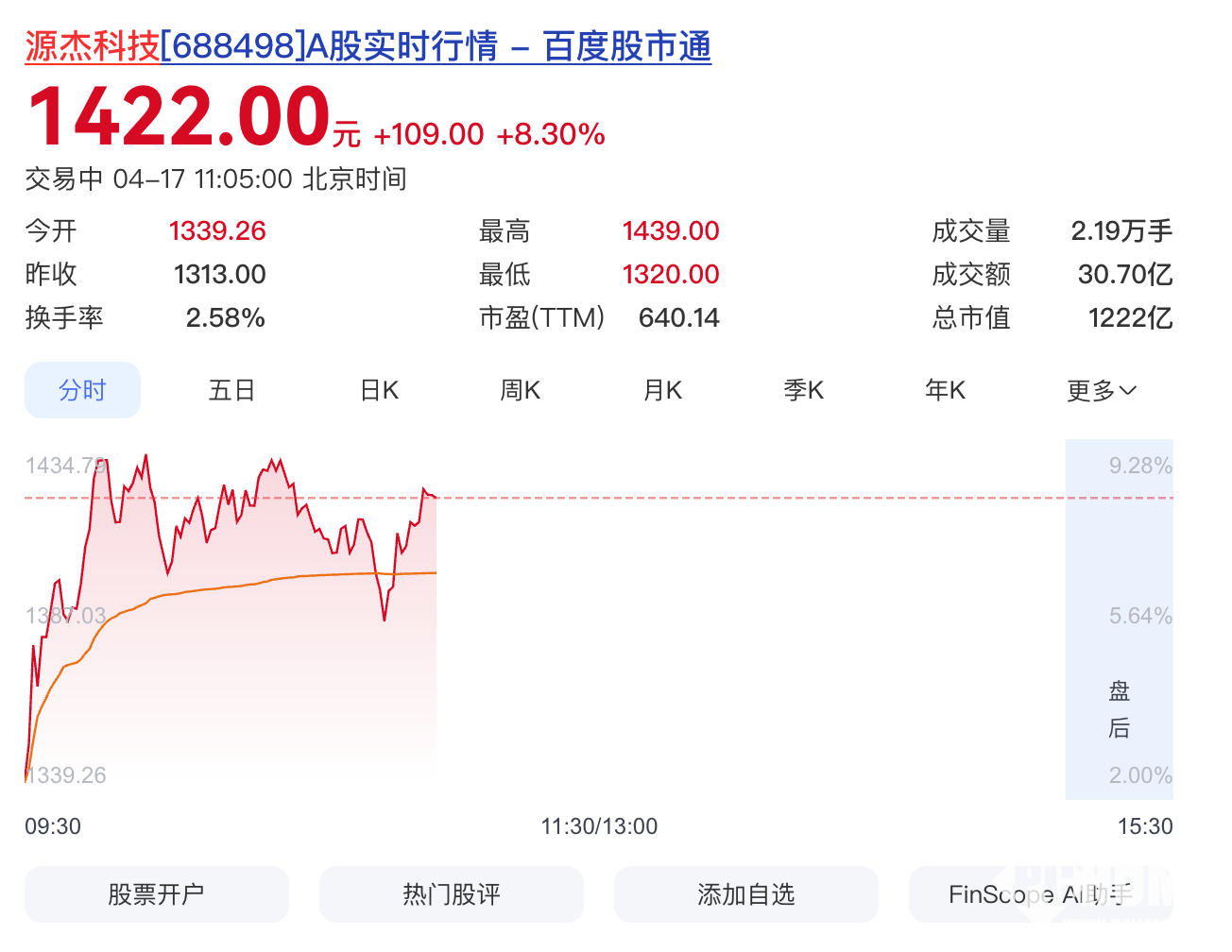Switch to the 周K chart
Viewport: 1232px width, 952px height.
click(521, 390)
